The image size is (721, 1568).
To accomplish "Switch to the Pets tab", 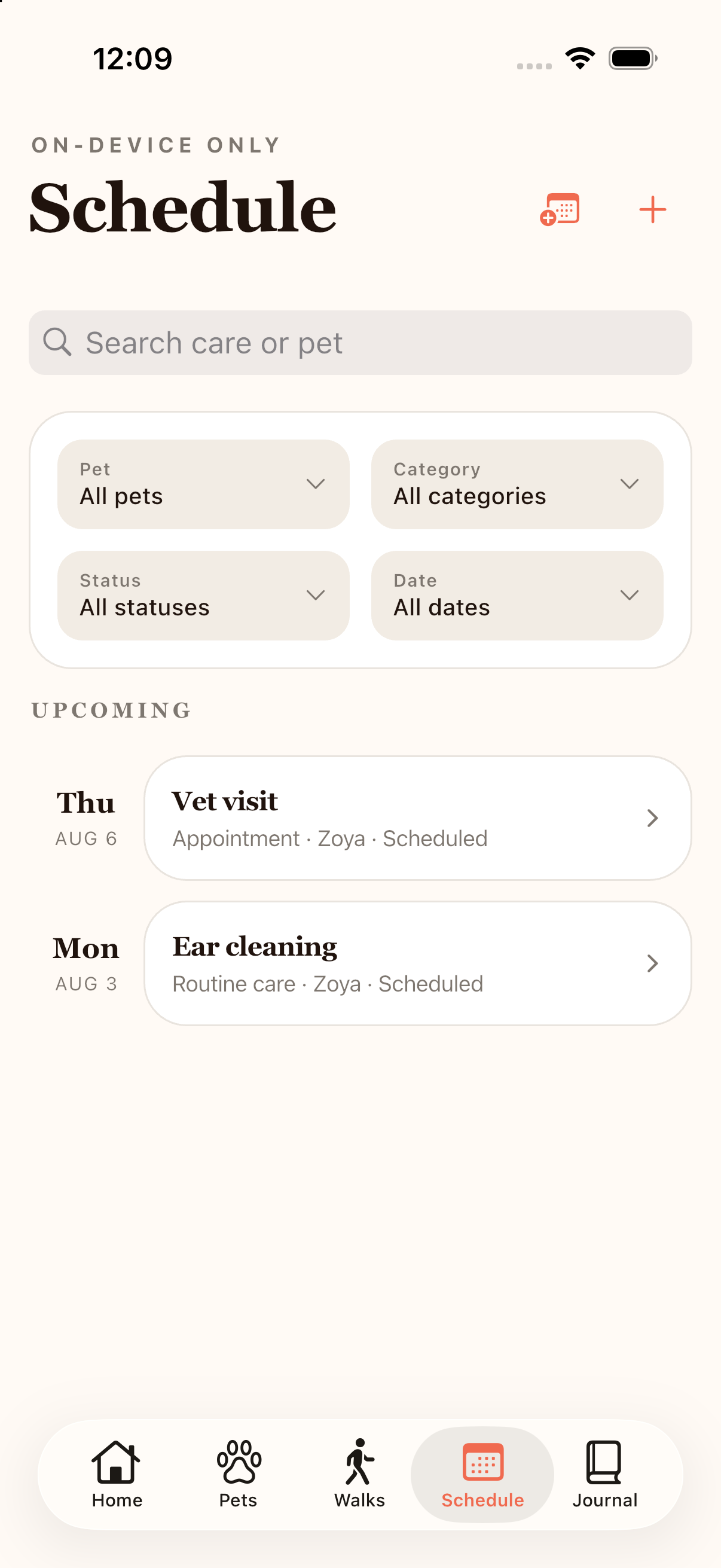I will click(x=238, y=1474).
